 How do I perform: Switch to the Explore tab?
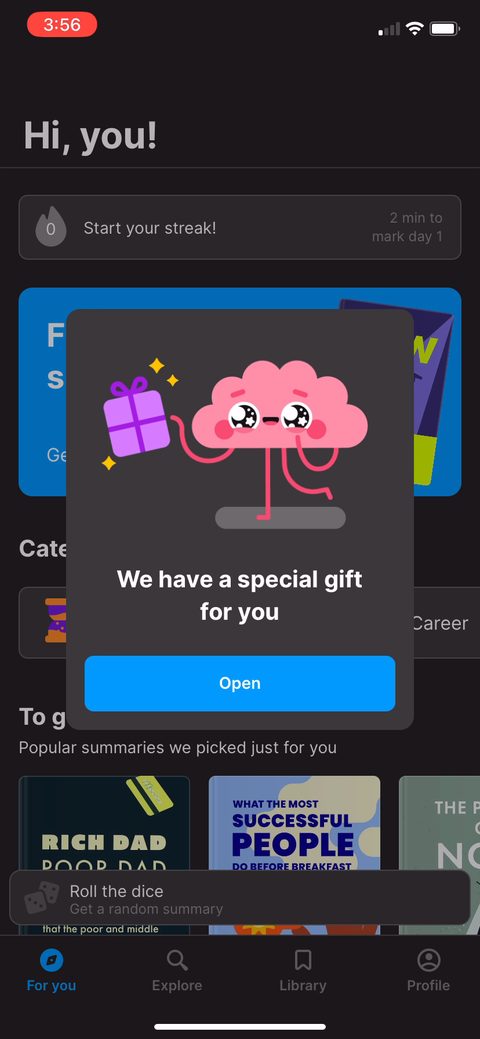click(x=177, y=970)
